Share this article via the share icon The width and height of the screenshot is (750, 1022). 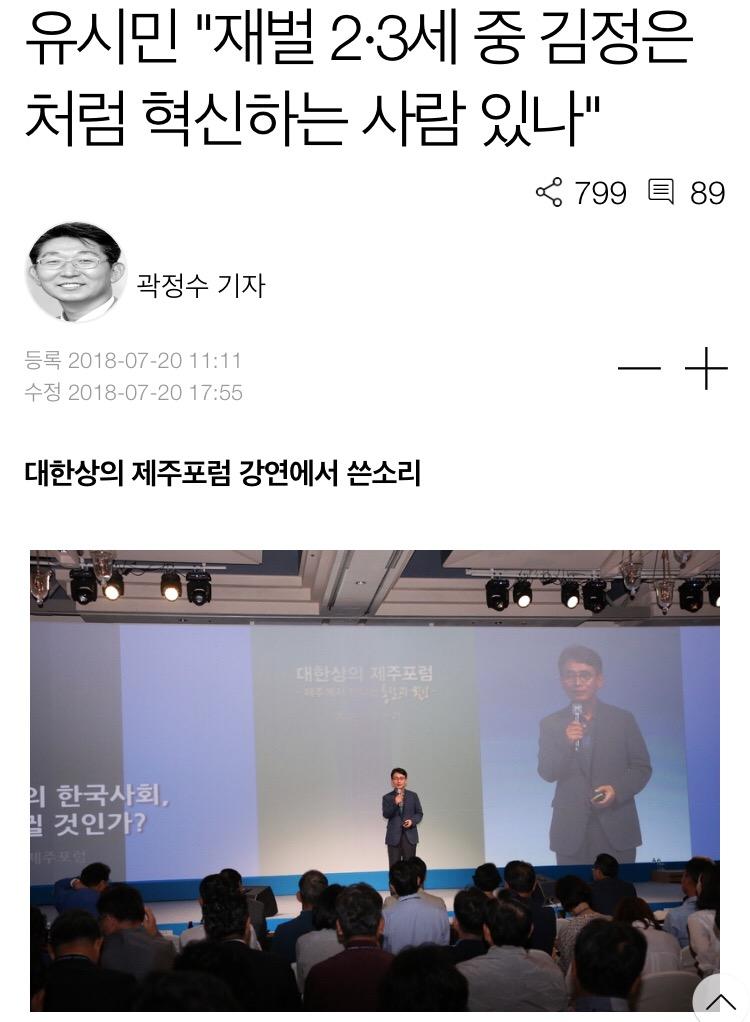(x=549, y=192)
